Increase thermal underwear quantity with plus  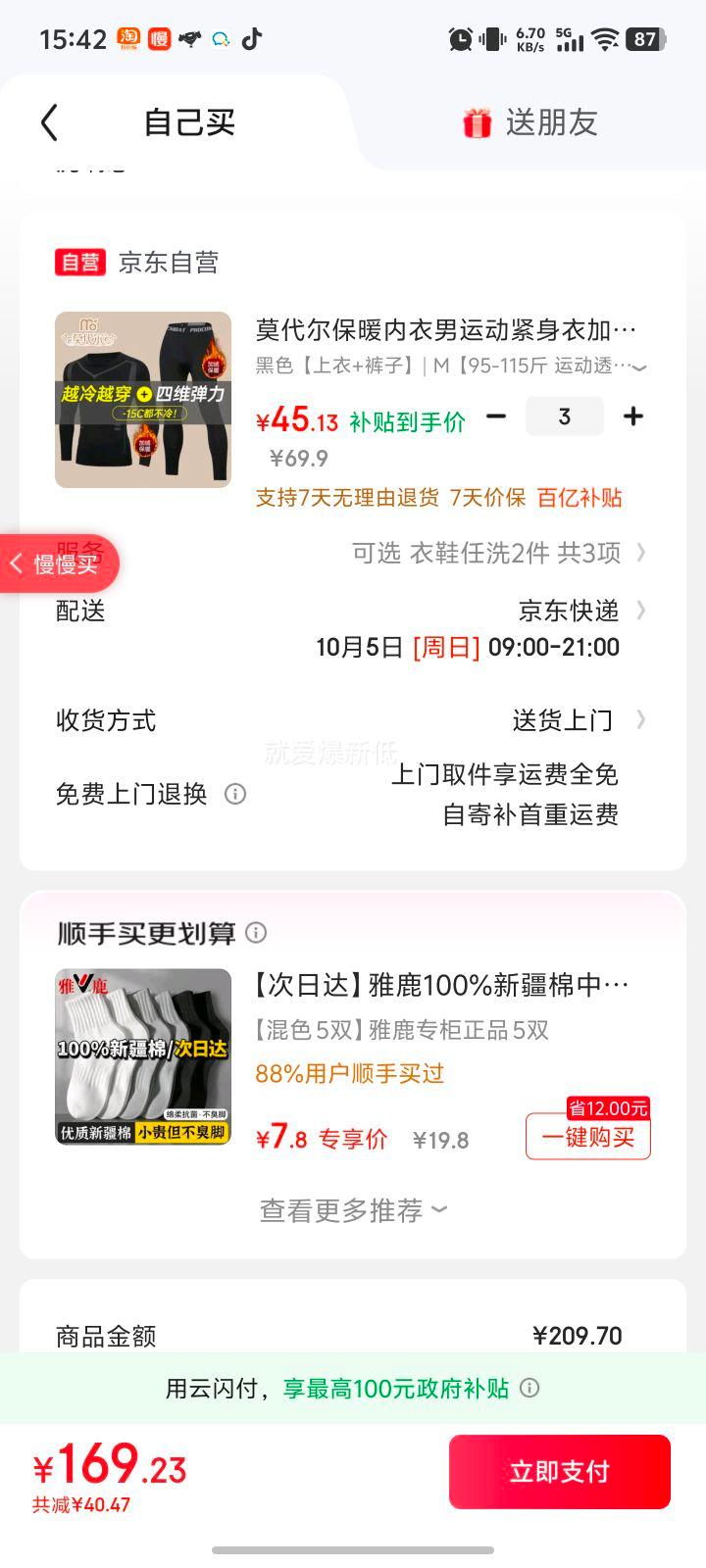(633, 416)
